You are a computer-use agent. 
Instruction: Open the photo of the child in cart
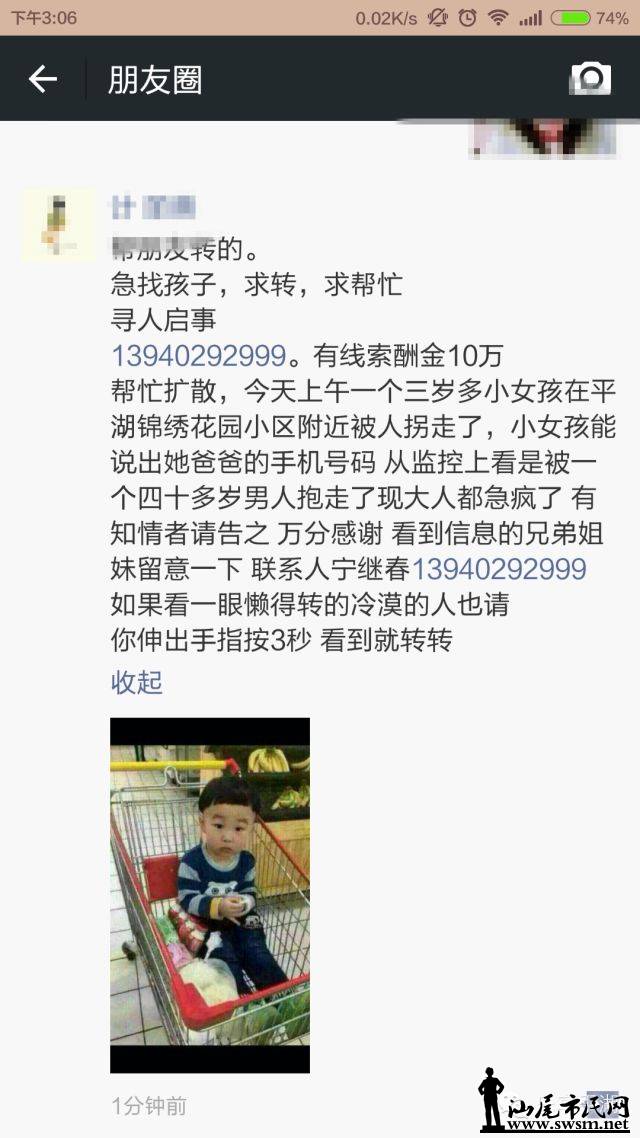pyautogui.click(x=210, y=895)
